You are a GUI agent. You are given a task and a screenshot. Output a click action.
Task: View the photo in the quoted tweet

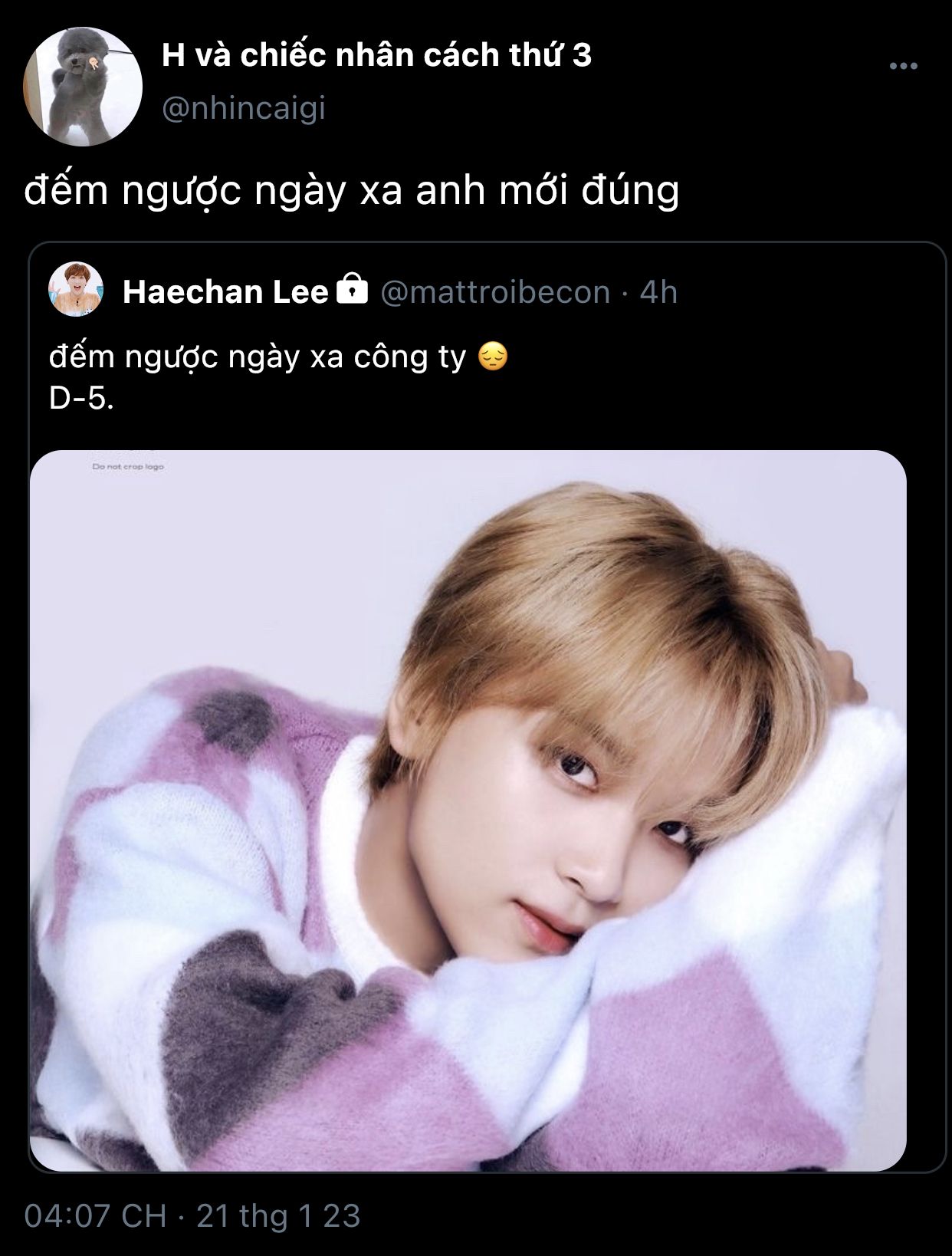468,810
